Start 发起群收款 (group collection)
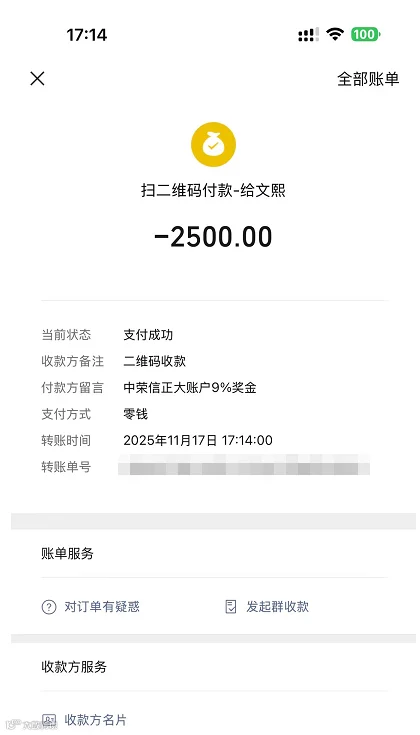This screenshot has height=735, width=420. coord(266,607)
